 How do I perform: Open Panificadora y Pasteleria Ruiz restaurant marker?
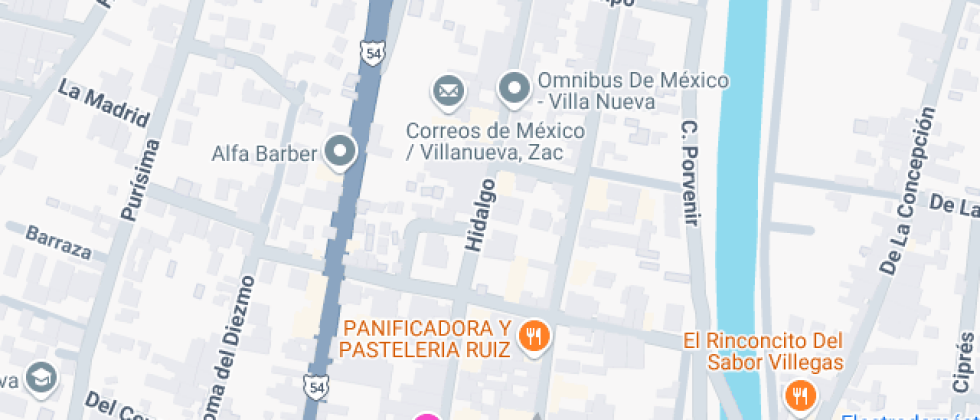[536, 337]
